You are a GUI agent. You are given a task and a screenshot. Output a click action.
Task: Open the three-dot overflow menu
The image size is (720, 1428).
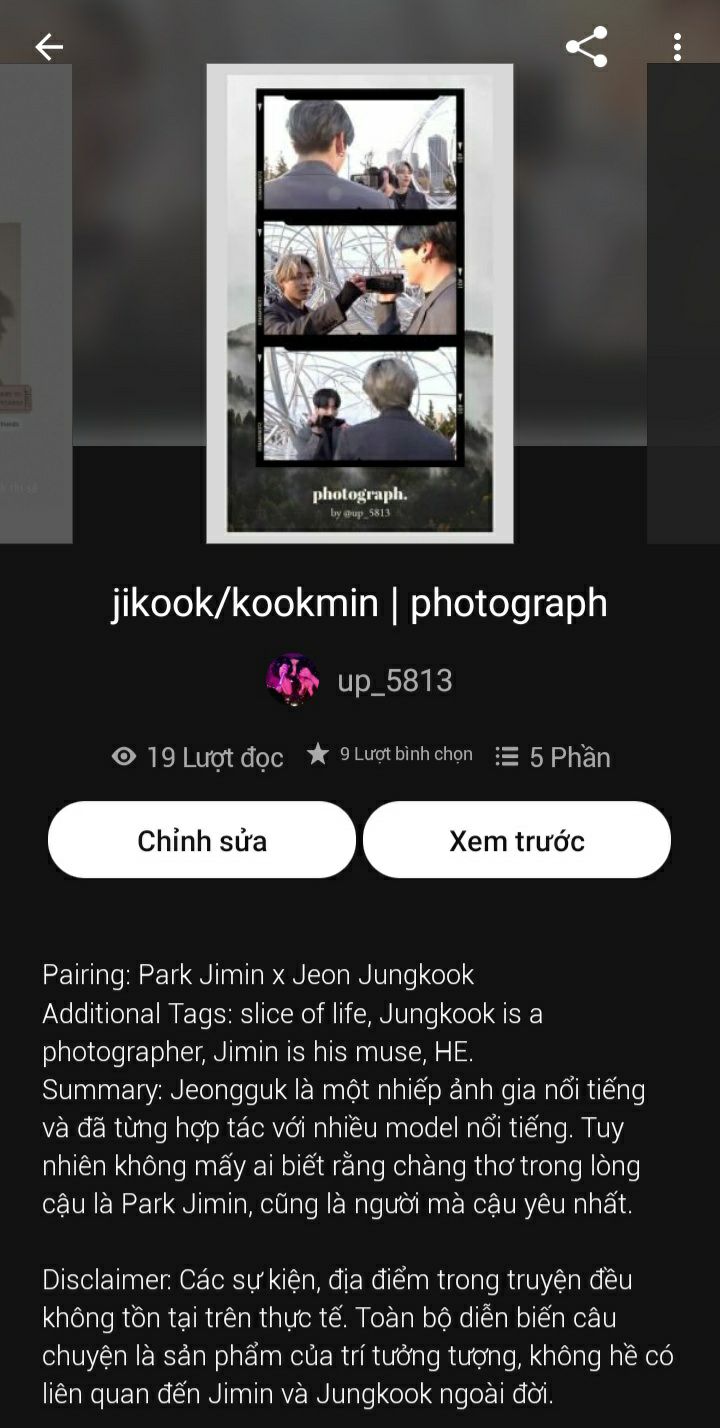click(x=677, y=47)
